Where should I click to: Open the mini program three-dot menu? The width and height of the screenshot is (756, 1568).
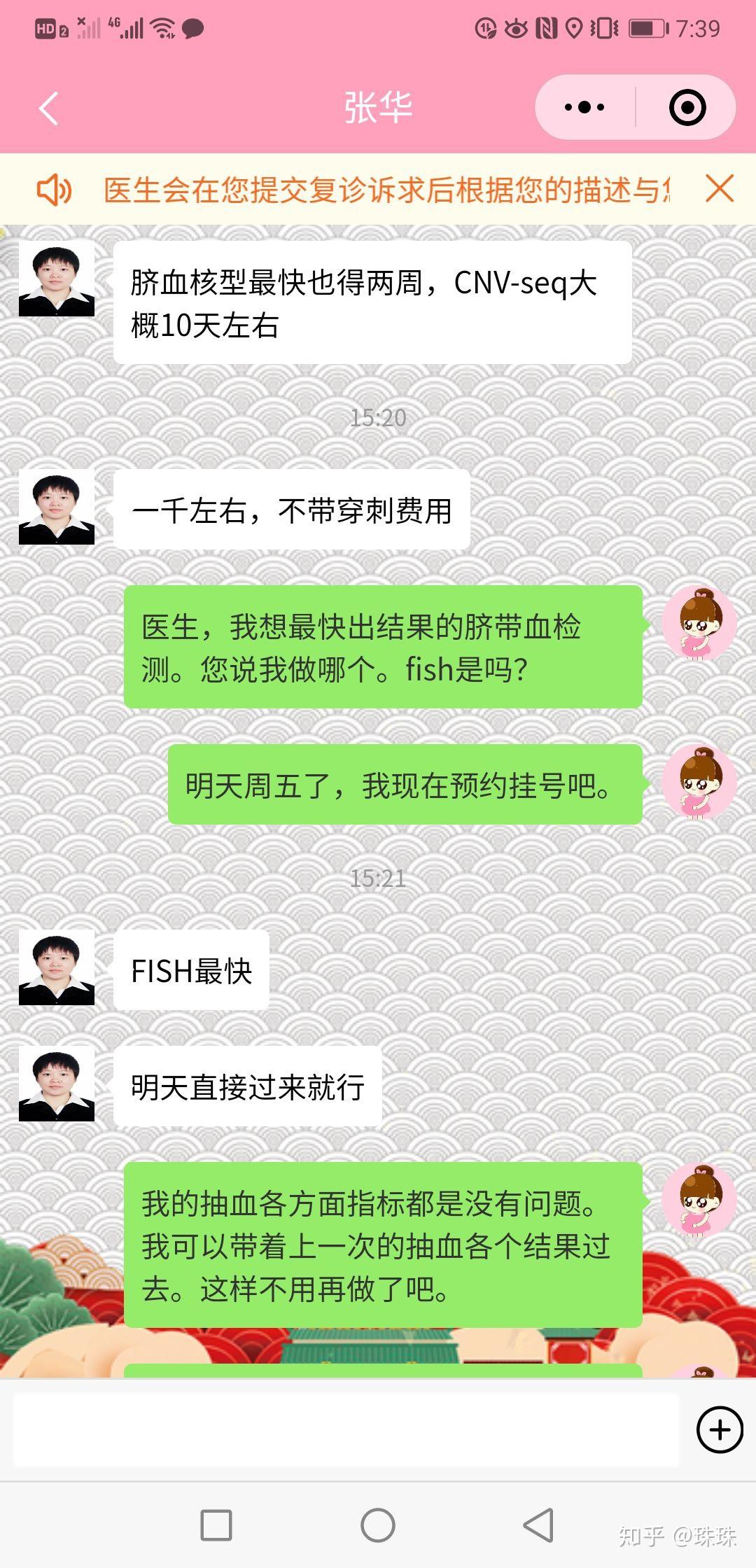pos(585,107)
